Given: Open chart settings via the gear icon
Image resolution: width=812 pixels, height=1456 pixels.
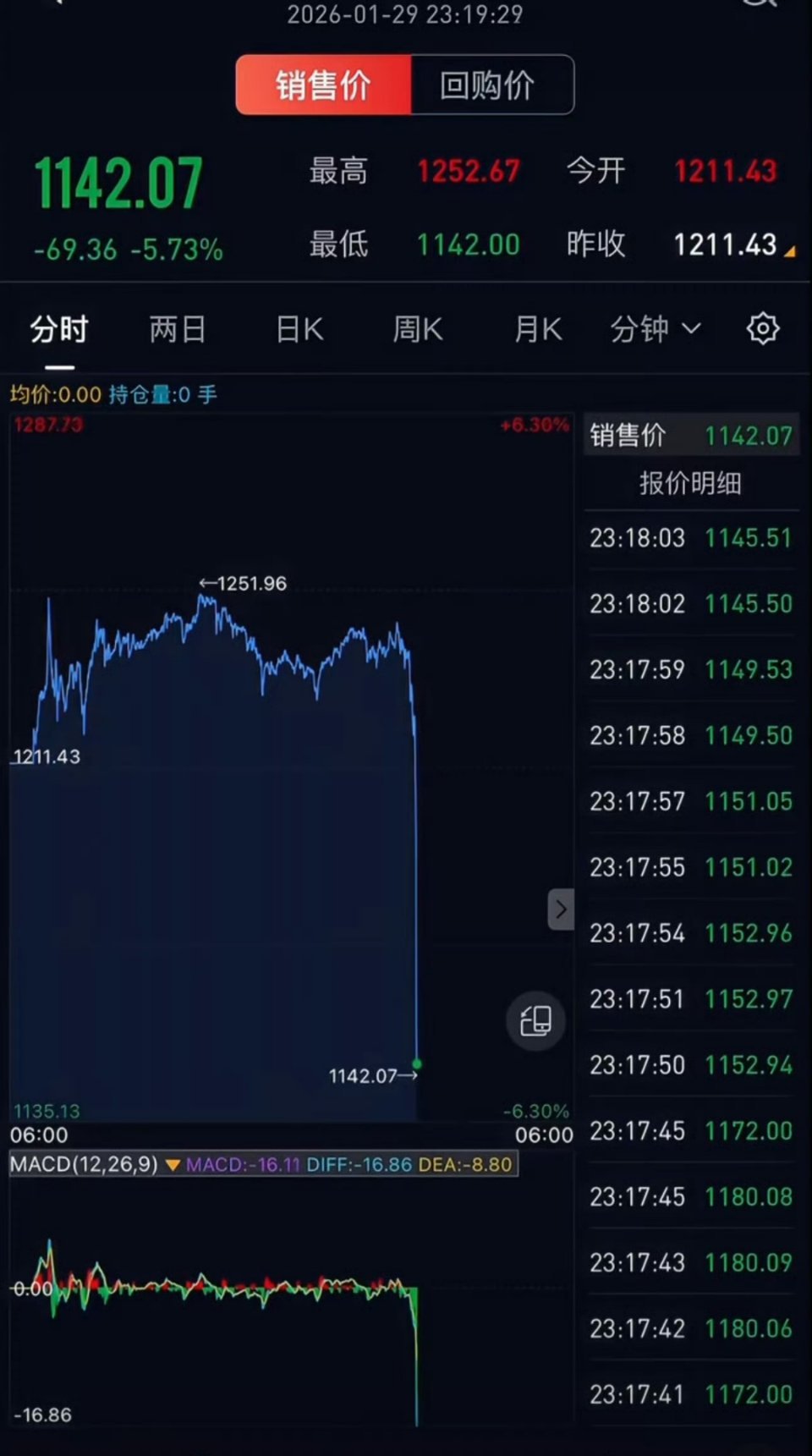Looking at the screenshot, I should (762, 328).
